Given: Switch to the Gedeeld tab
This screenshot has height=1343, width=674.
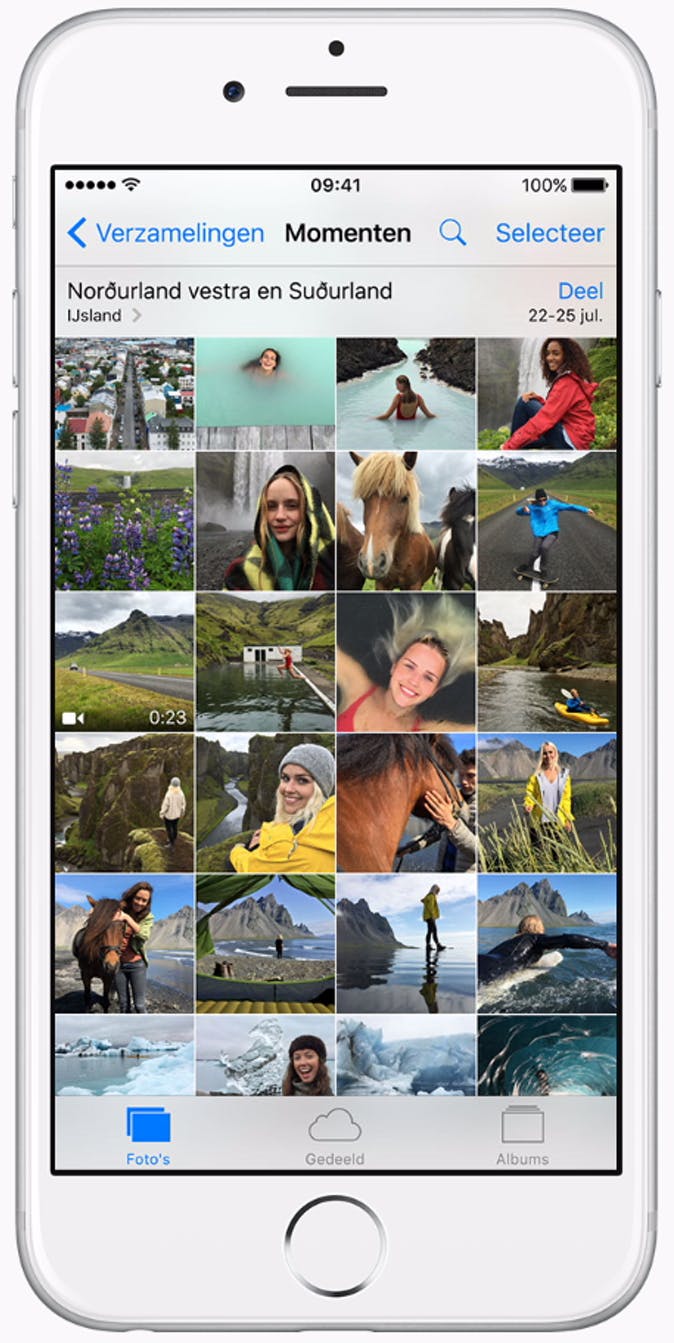Looking at the screenshot, I should click(x=335, y=1136).
